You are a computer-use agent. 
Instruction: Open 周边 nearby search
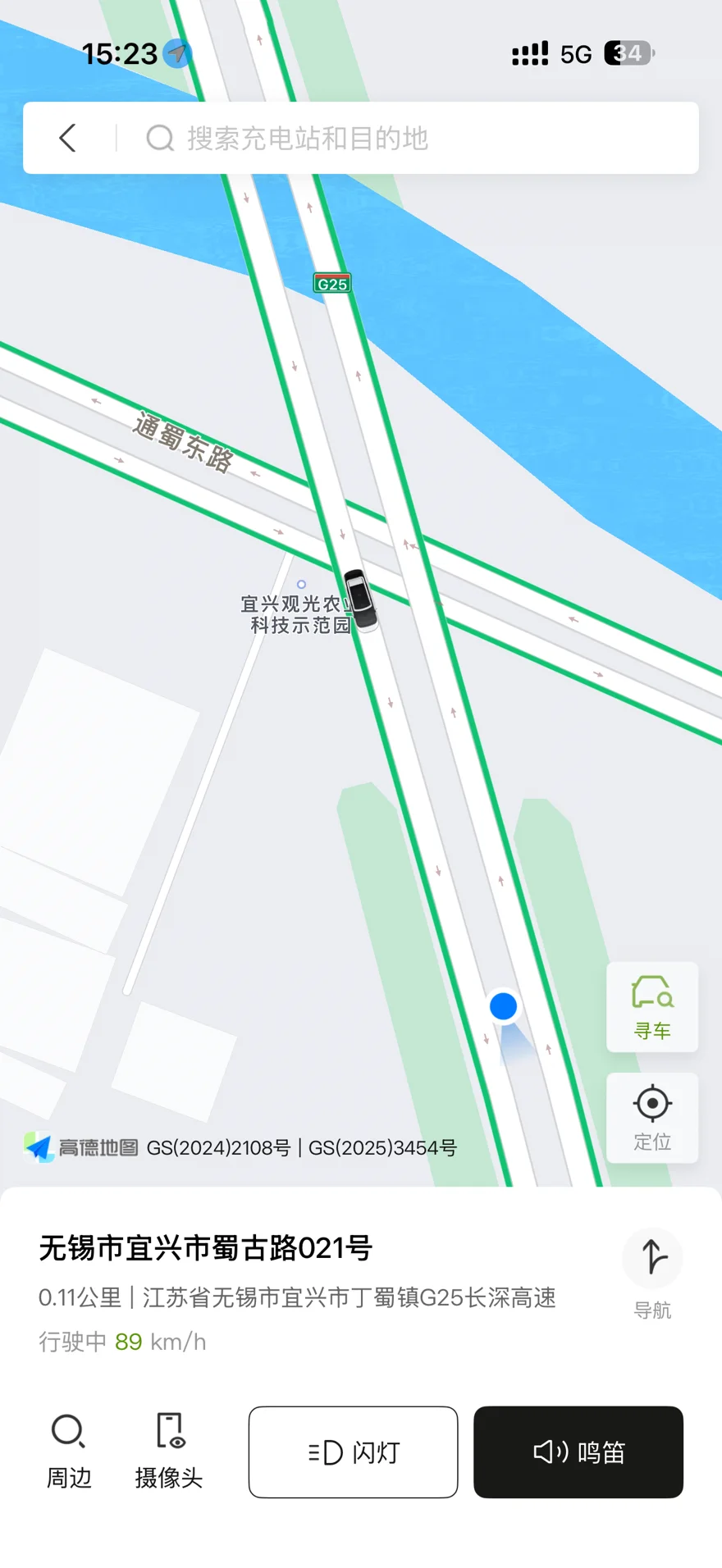[x=68, y=1452]
